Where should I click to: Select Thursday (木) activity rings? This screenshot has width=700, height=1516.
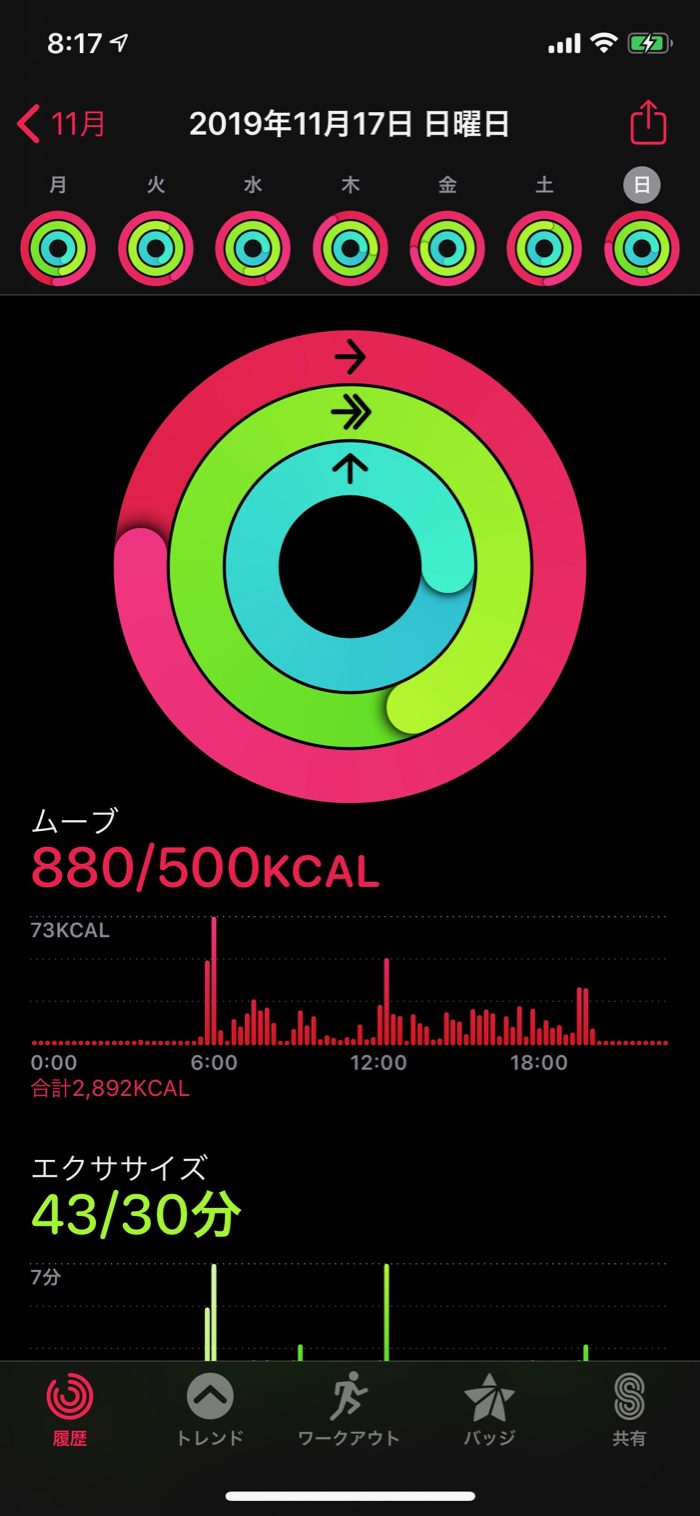point(350,248)
